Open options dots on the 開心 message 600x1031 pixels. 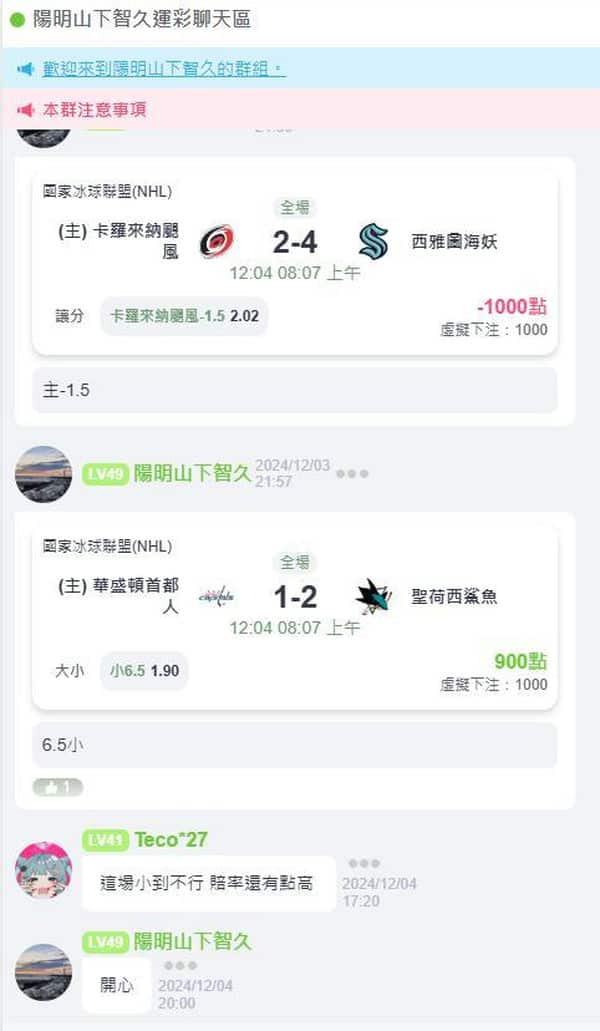click(180, 965)
